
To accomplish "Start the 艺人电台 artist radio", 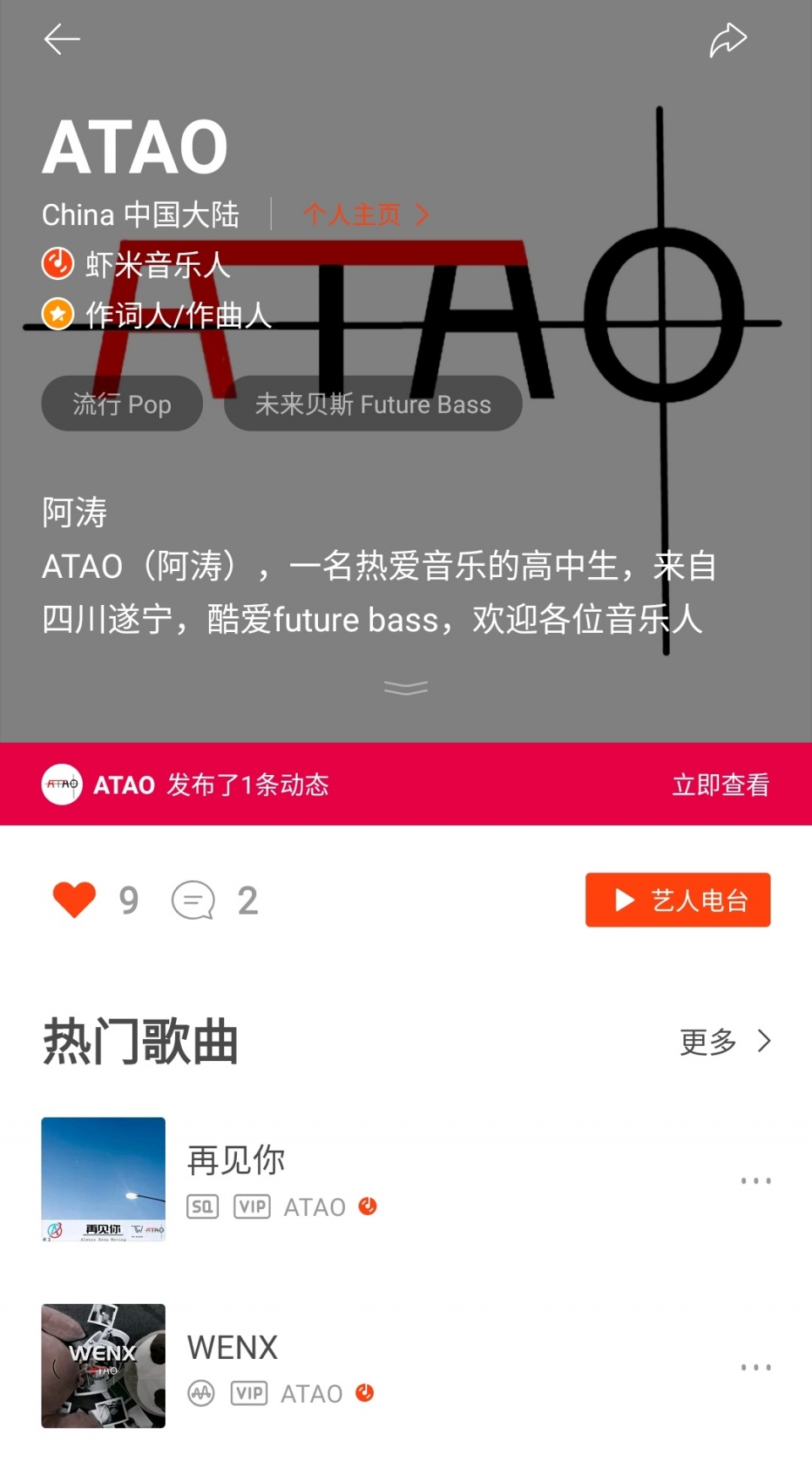I will [x=678, y=899].
